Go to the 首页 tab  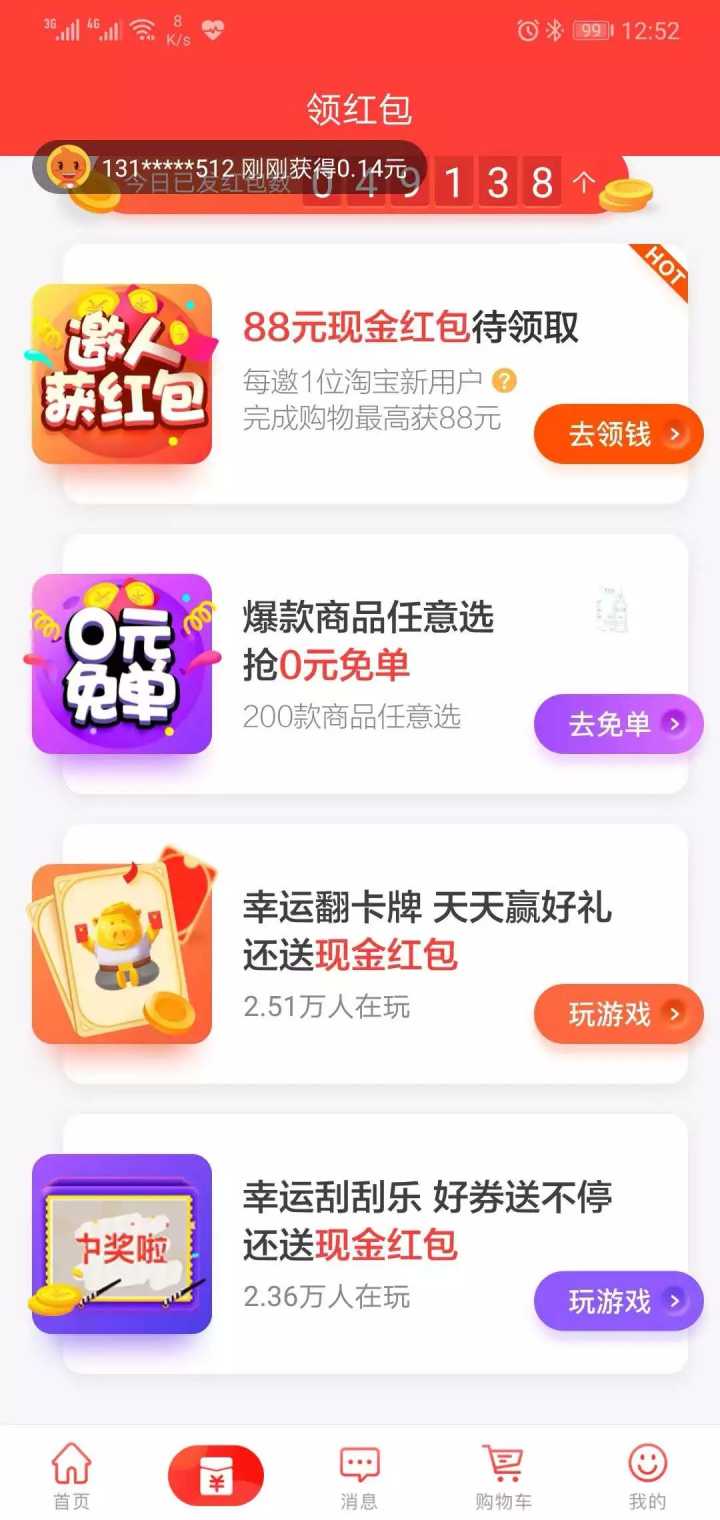pos(71,1475)
